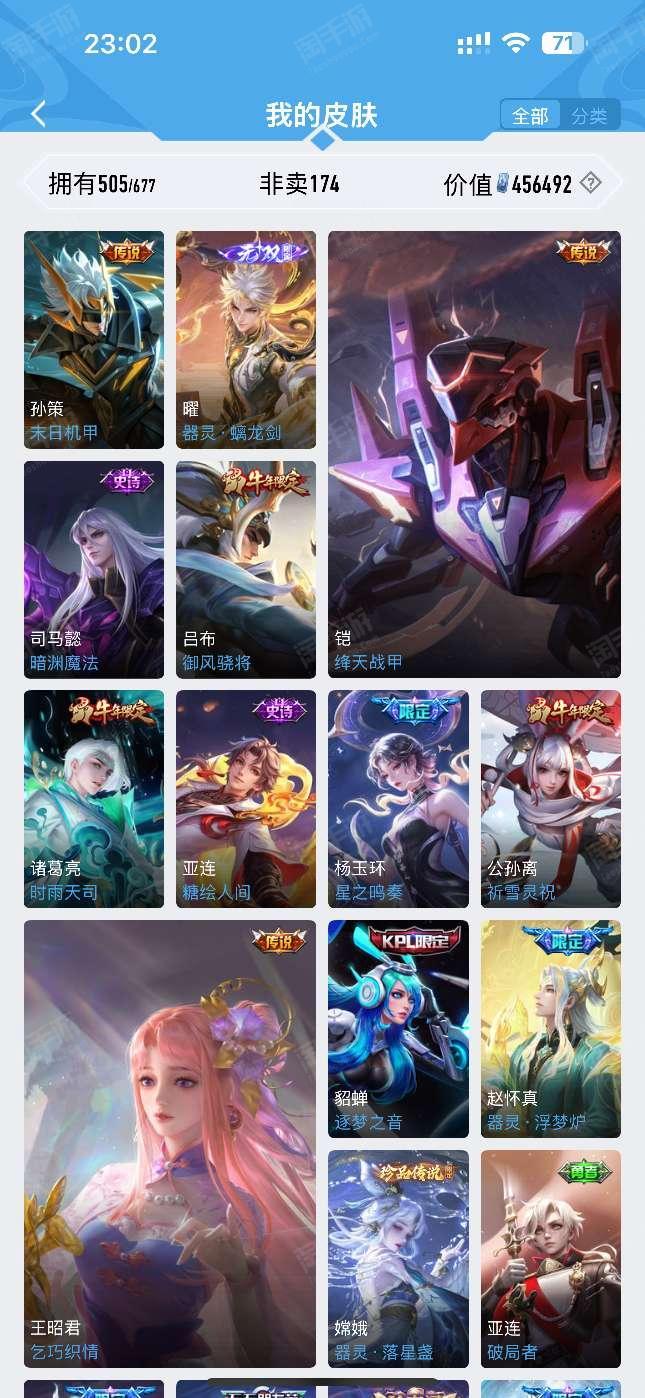Image resolution: width=645 pixels, height=1398 pixels.
Task: Open the 孙策 末日机甲 skin card
Action: click(94, 340)
